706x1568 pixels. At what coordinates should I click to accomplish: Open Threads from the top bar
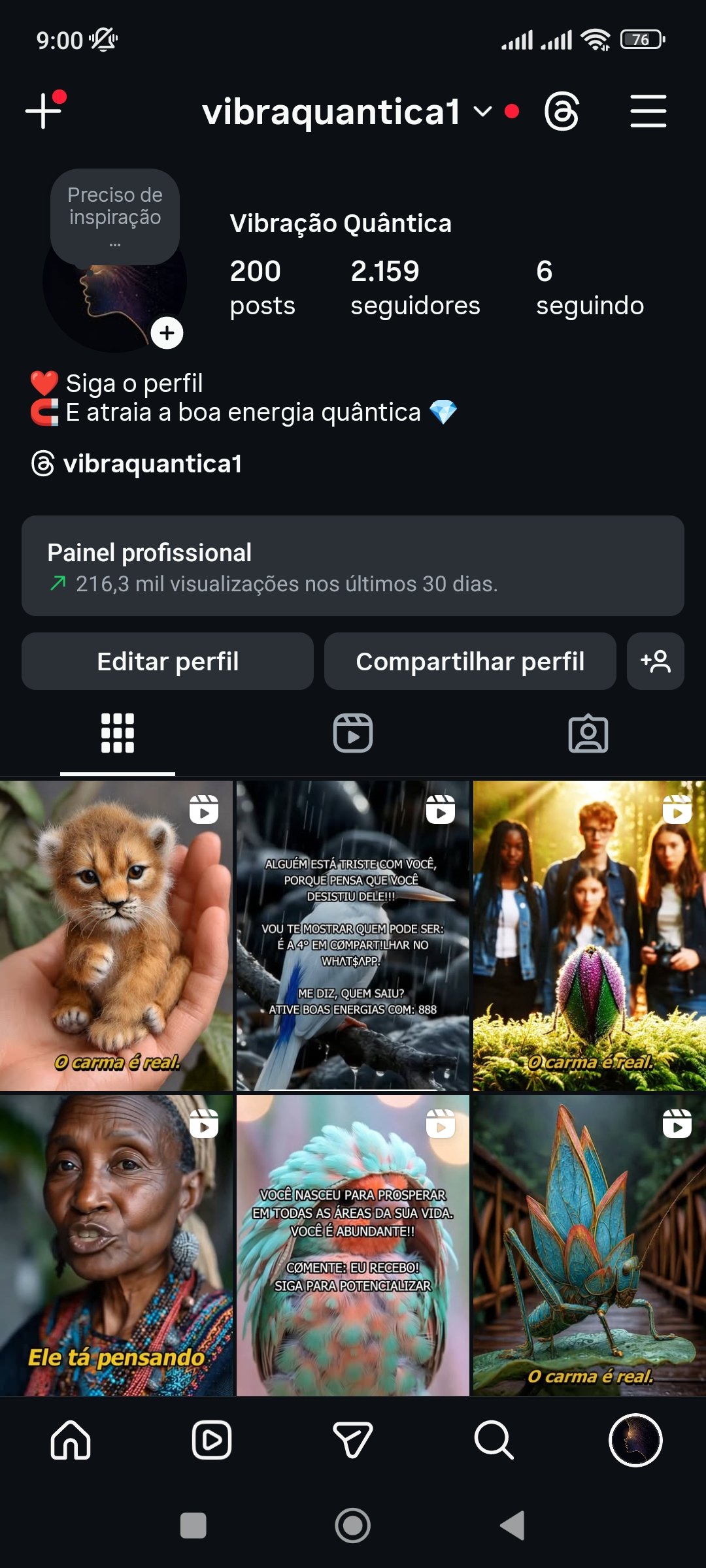point(562,112)
